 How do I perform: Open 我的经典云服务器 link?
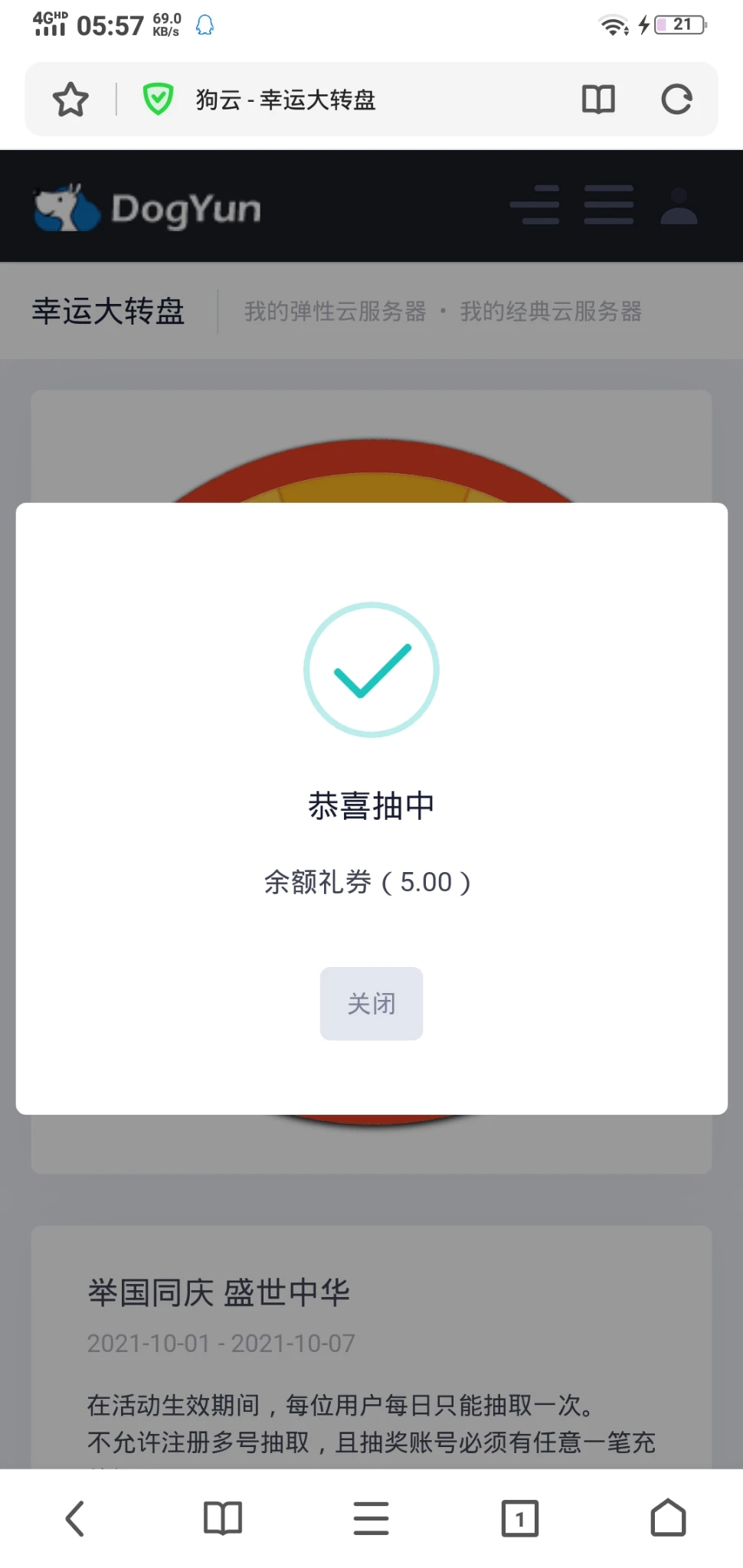551,312
